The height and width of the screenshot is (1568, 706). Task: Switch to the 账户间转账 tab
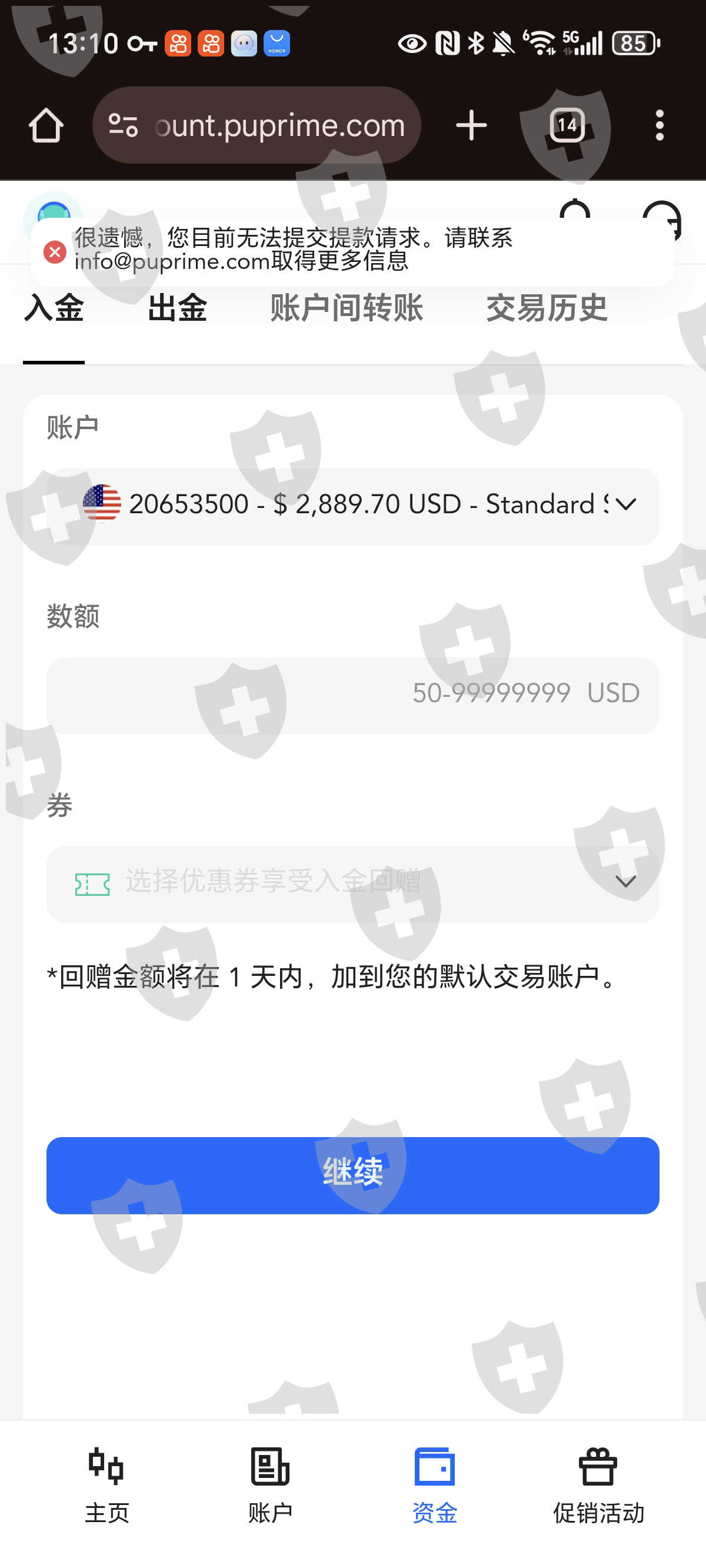click(347, 308)
